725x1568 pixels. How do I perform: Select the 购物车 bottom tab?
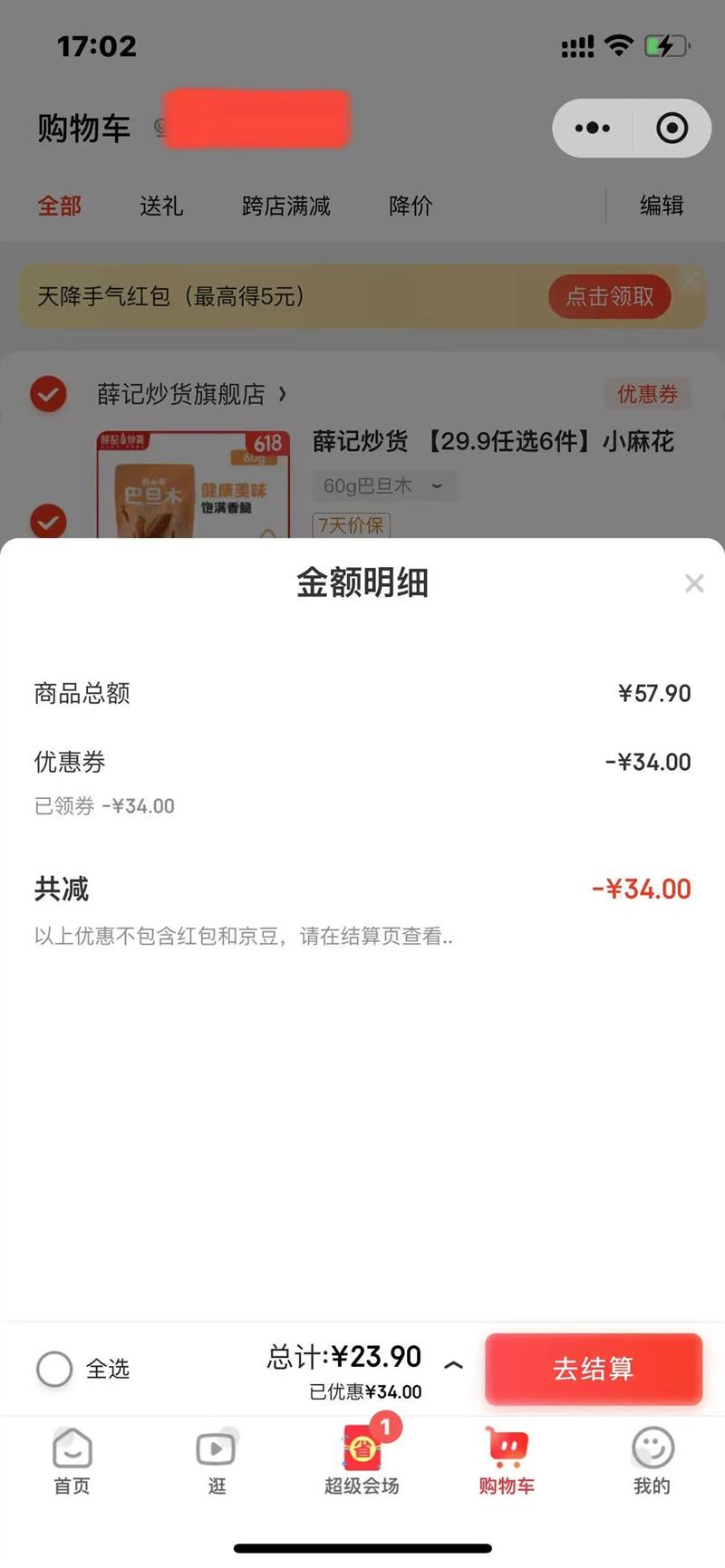click(507, 1460)
